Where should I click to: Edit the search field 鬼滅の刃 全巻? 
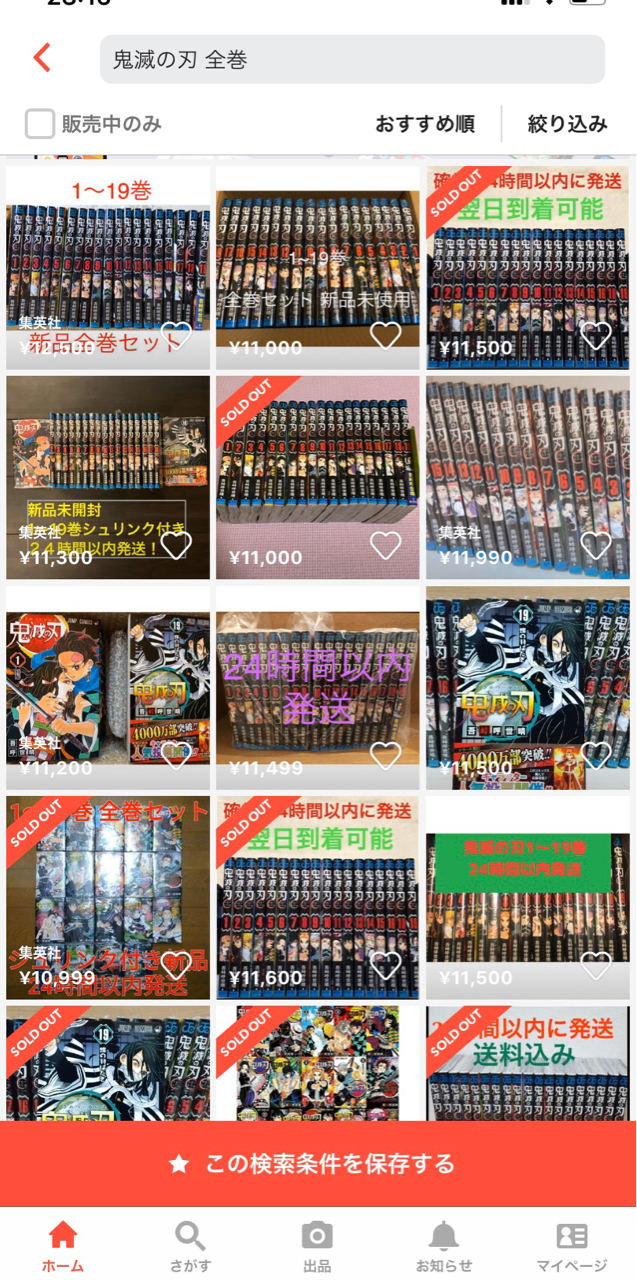click(x=352, y=60)
